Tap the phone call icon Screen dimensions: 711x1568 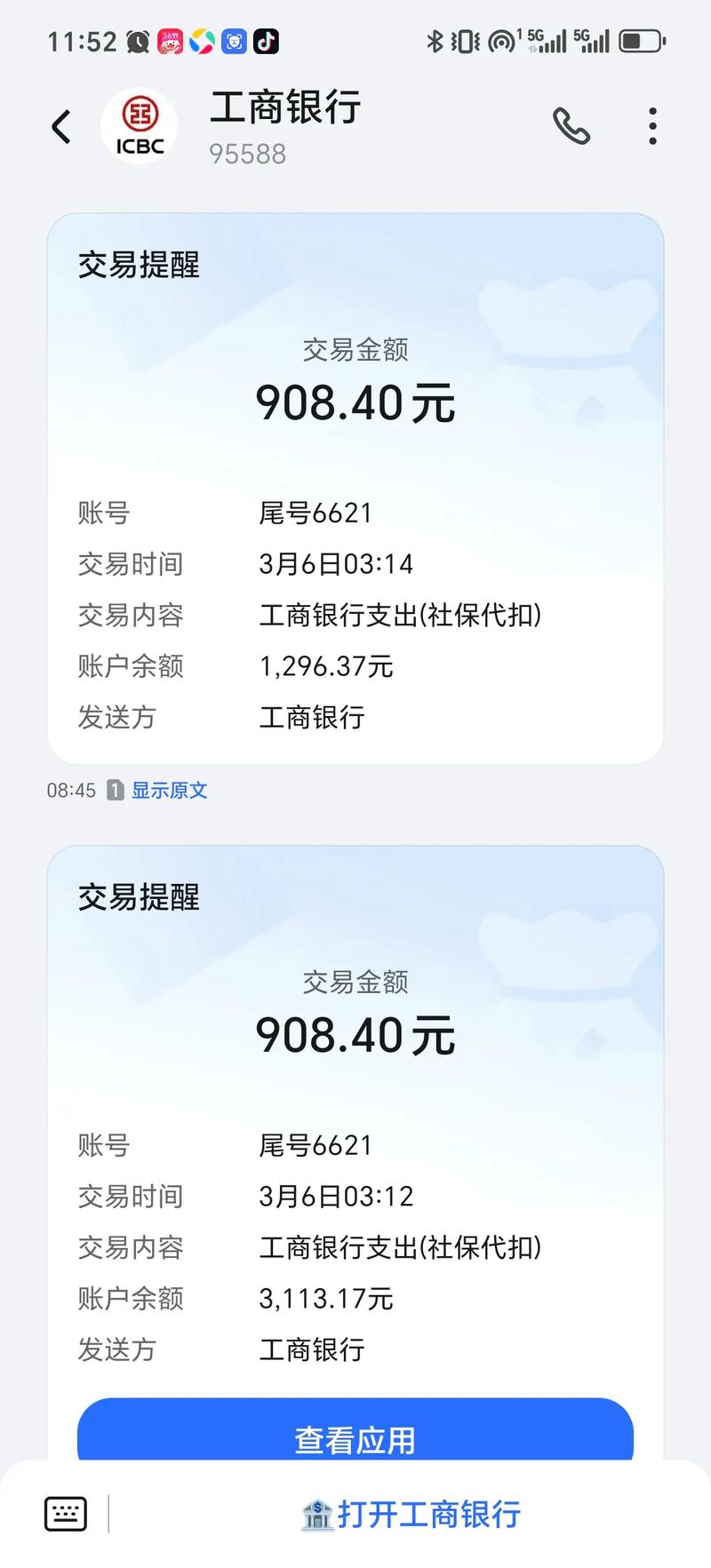(x=571, y=126)
